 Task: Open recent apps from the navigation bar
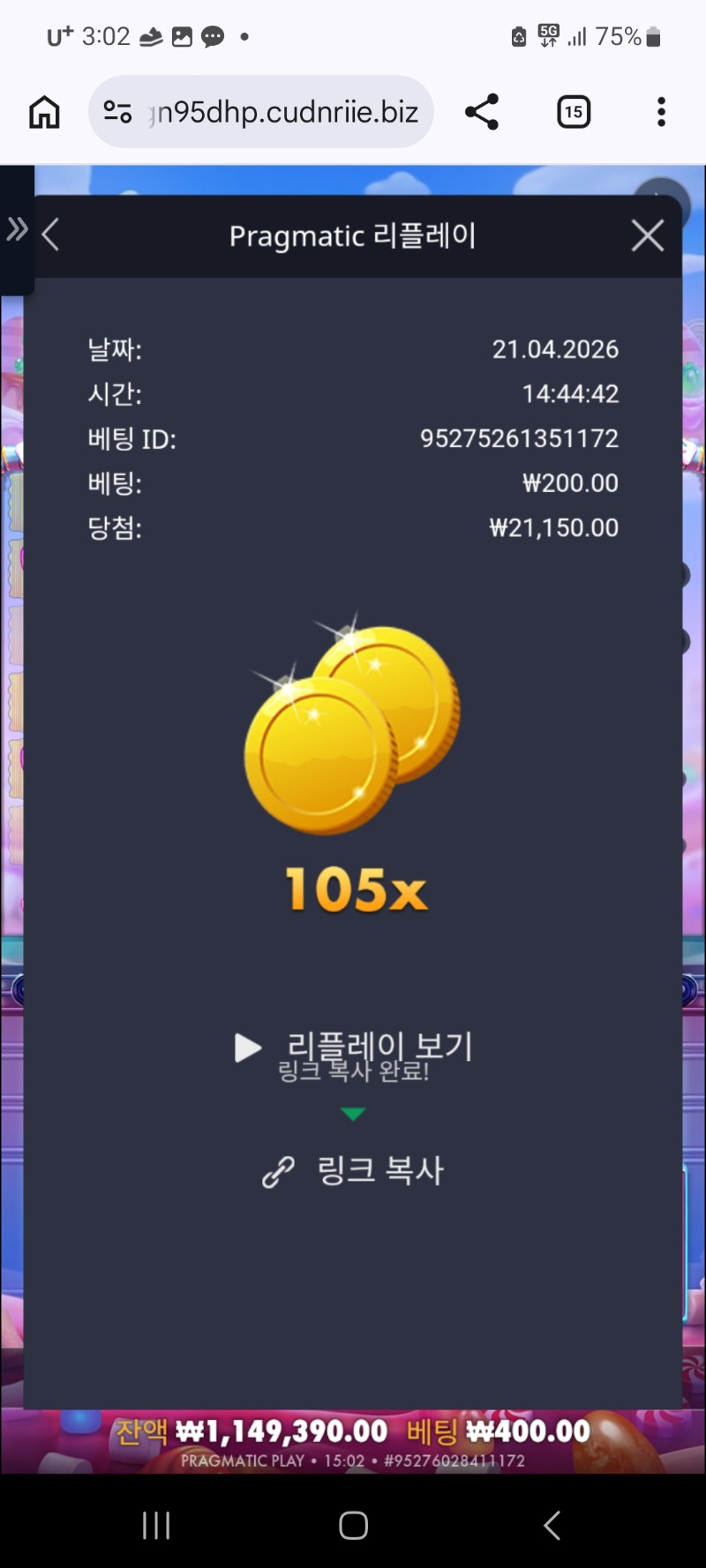point(156,1525)
